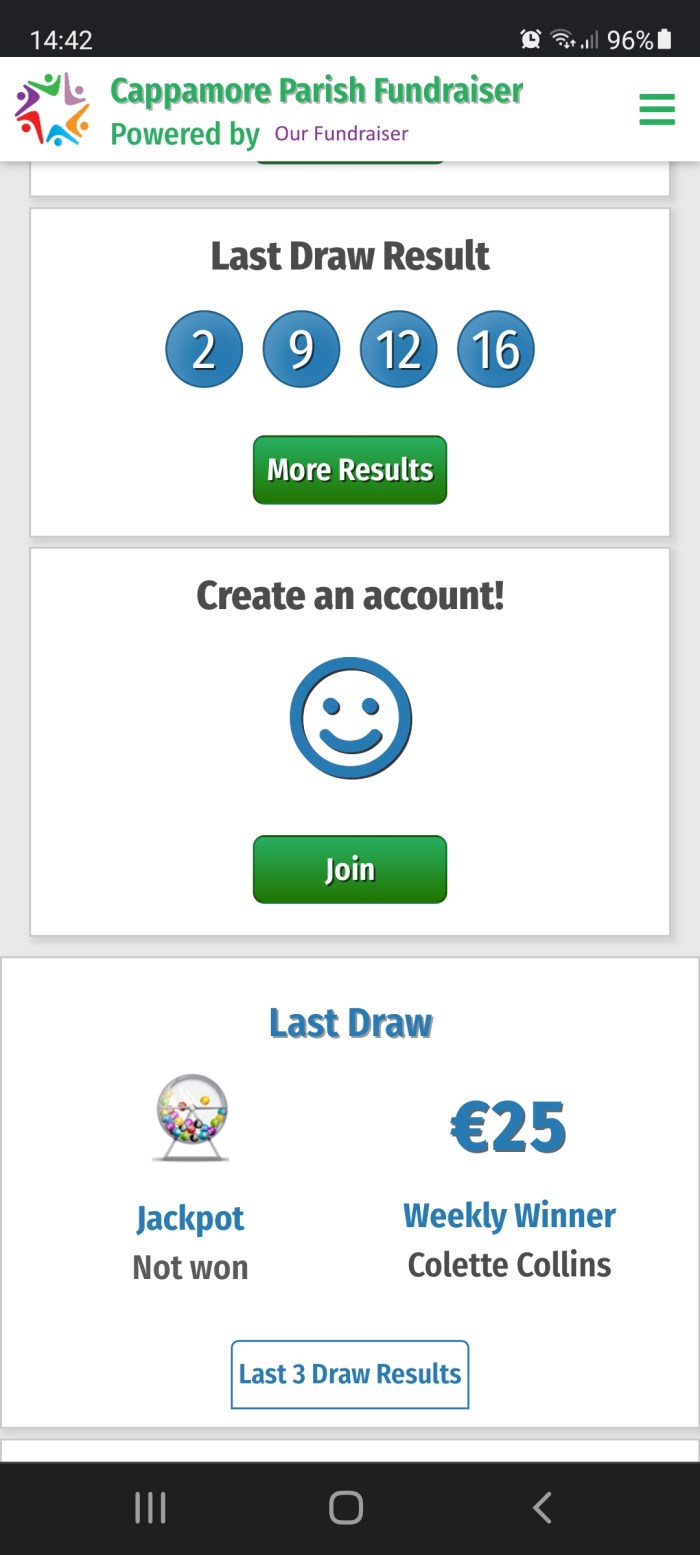Join to create an account

(x=350, y=869)
